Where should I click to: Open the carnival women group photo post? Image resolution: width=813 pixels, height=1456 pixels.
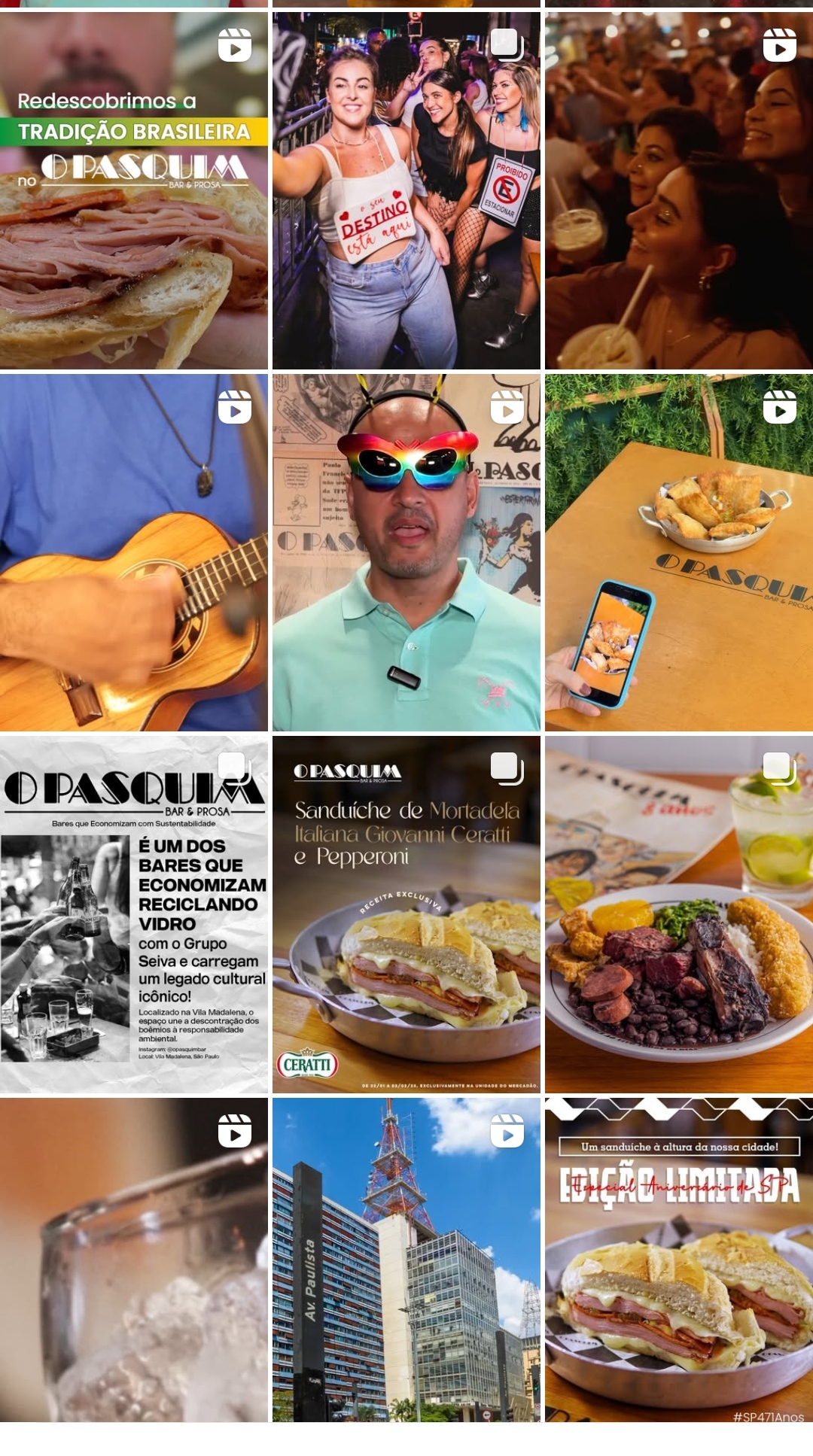pyautogui.click(x=406, y=190)
